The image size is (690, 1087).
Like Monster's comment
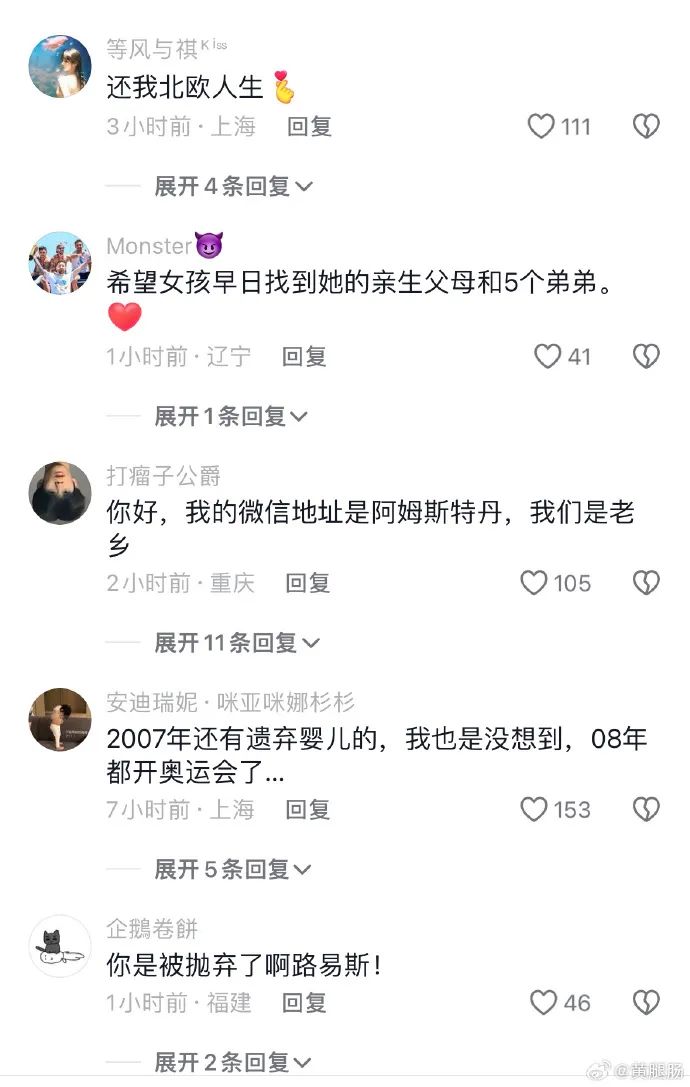pyautogui.click(x=547, y=356)
